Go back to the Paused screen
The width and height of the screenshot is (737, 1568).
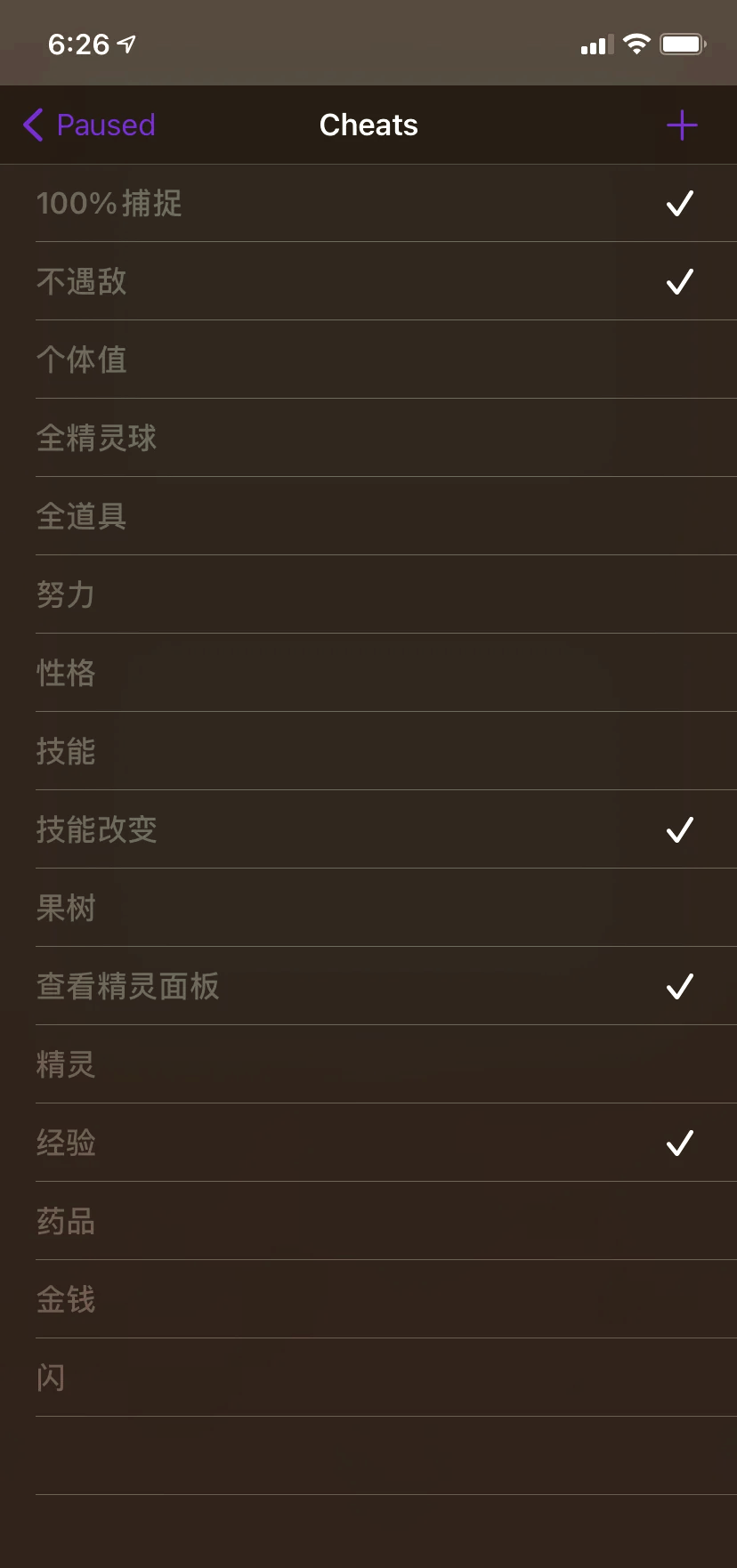click(x=90, y=125)
